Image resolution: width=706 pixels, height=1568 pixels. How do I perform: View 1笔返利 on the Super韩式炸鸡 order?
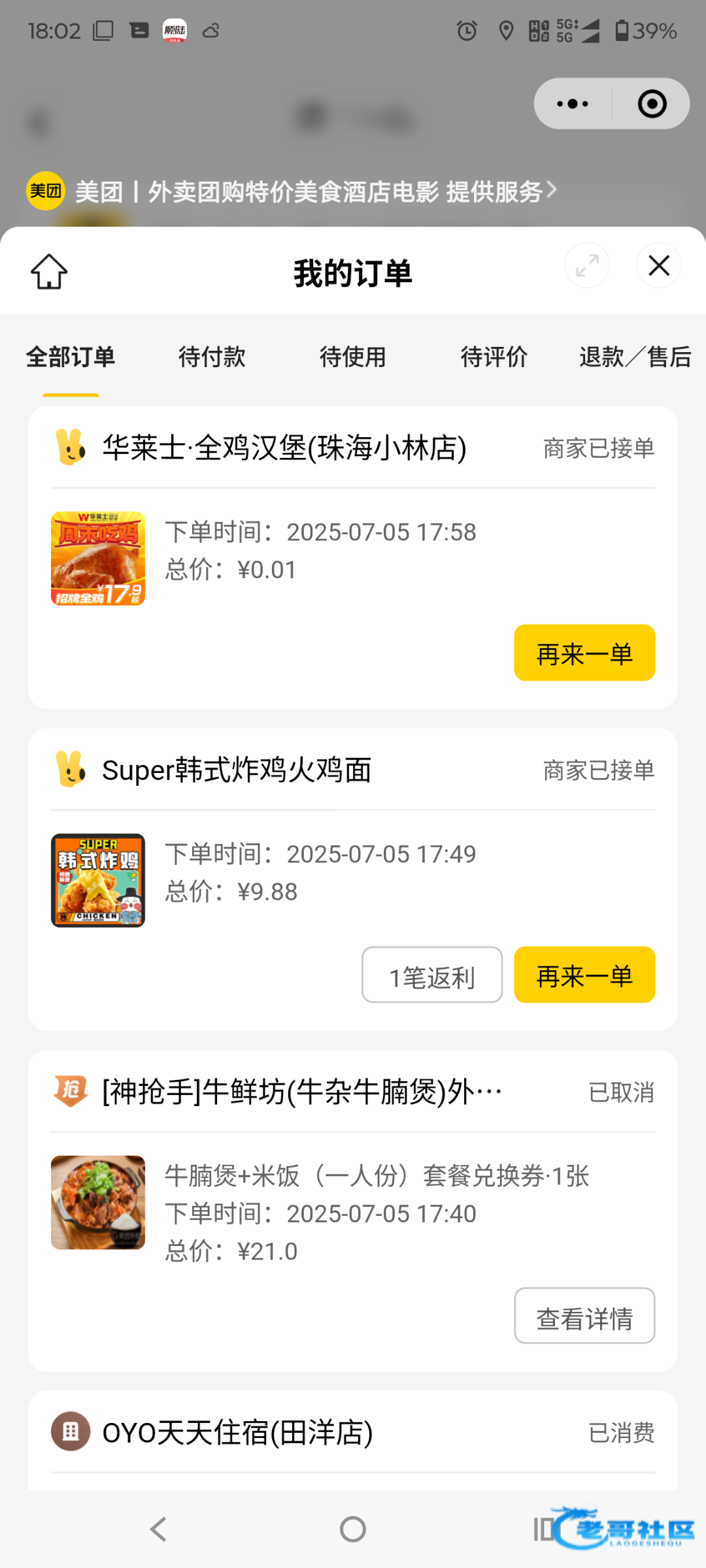coord(432,975)
